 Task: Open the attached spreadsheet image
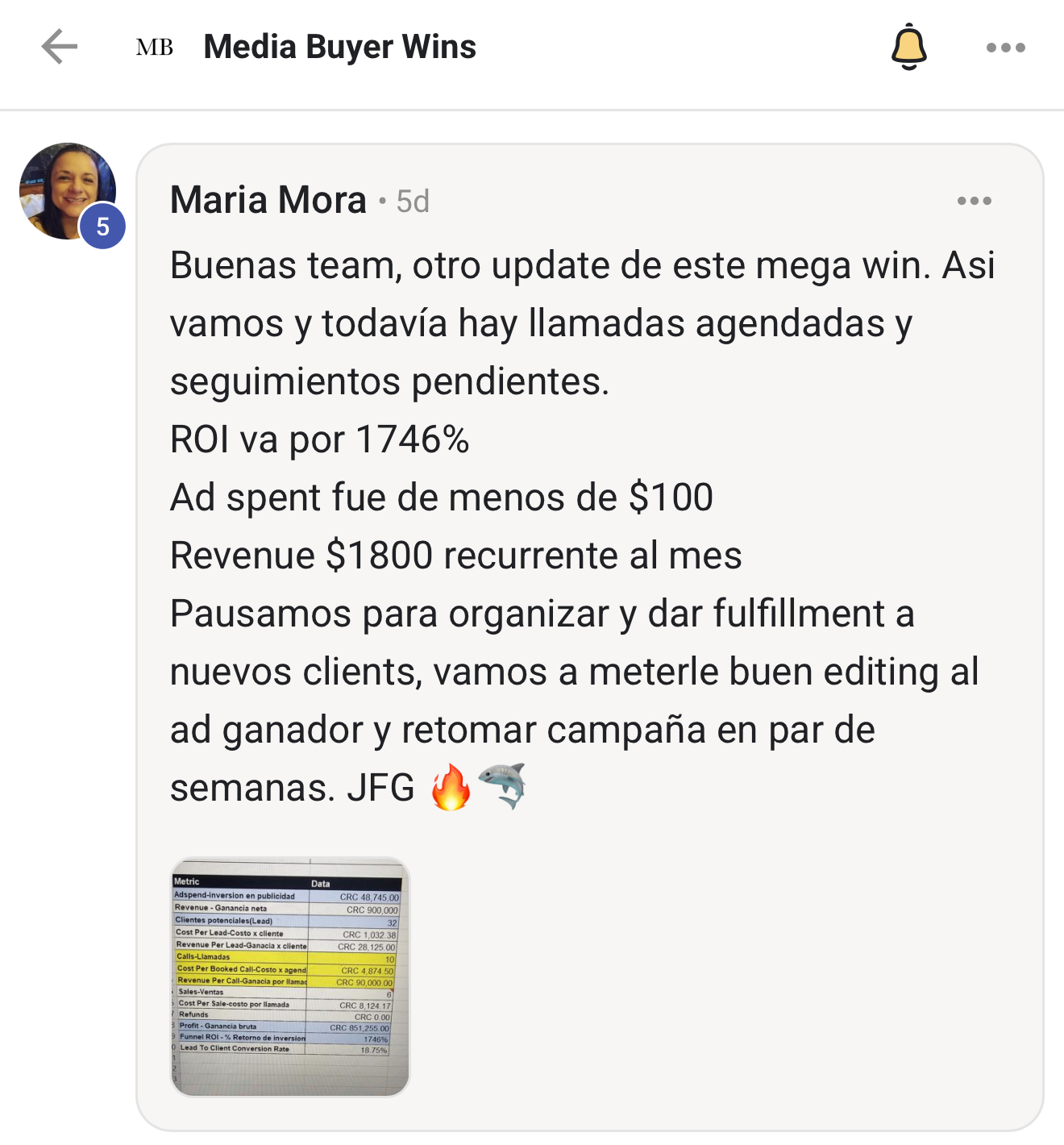coord(290,976)
